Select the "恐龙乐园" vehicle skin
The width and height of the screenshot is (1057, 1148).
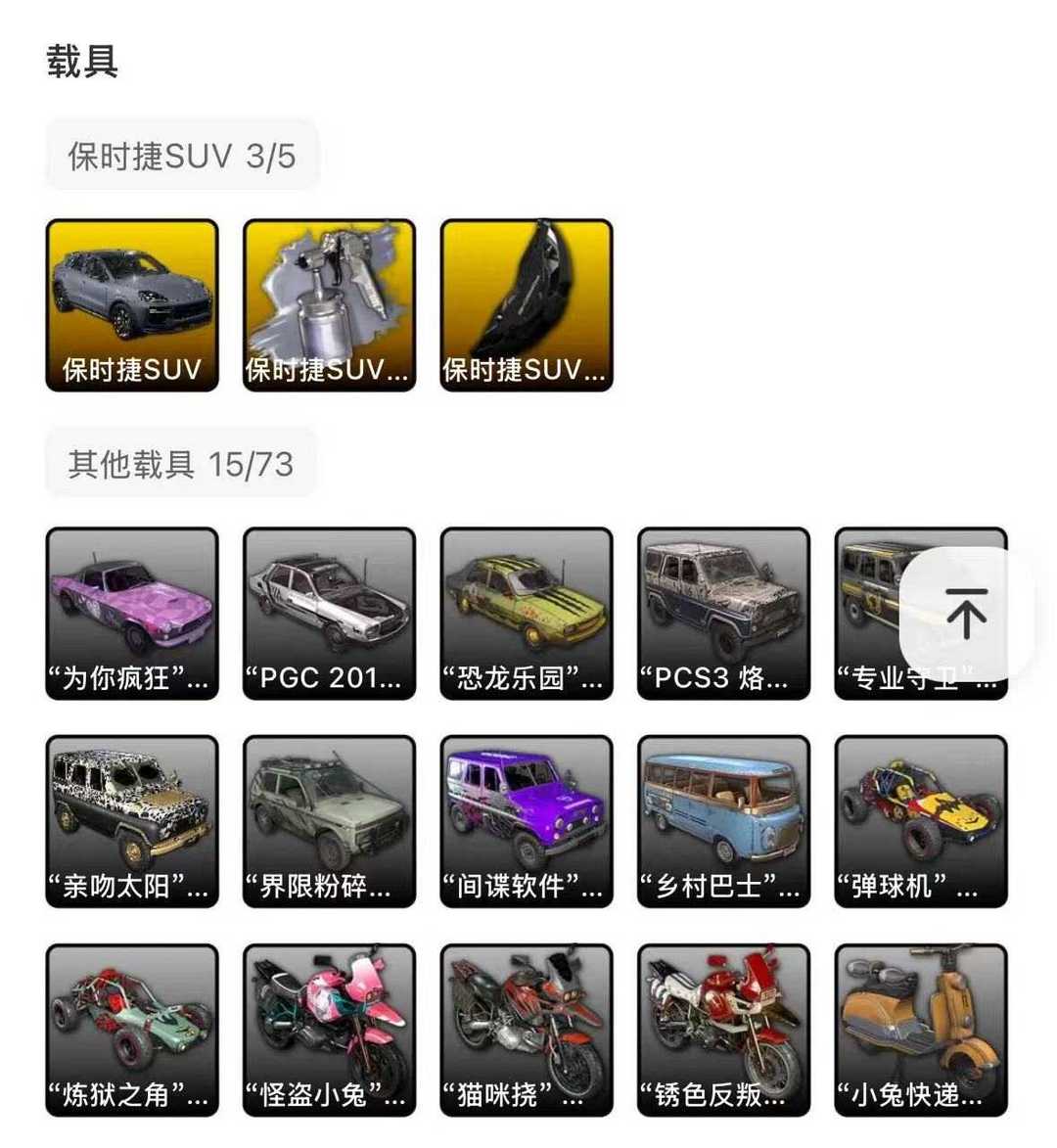click(527, 614)
